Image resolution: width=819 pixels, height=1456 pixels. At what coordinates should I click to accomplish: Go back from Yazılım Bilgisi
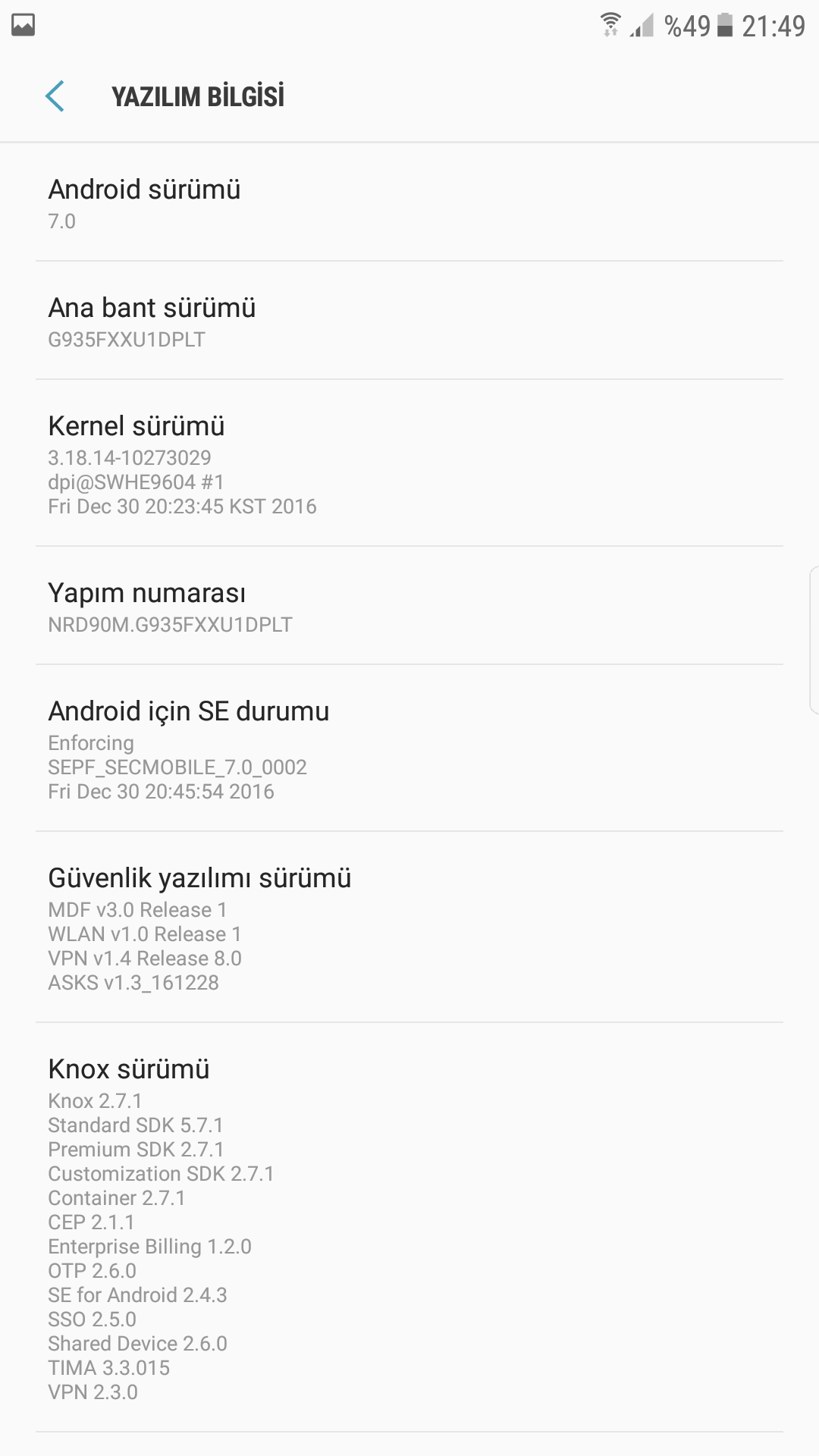coord(55,96)
